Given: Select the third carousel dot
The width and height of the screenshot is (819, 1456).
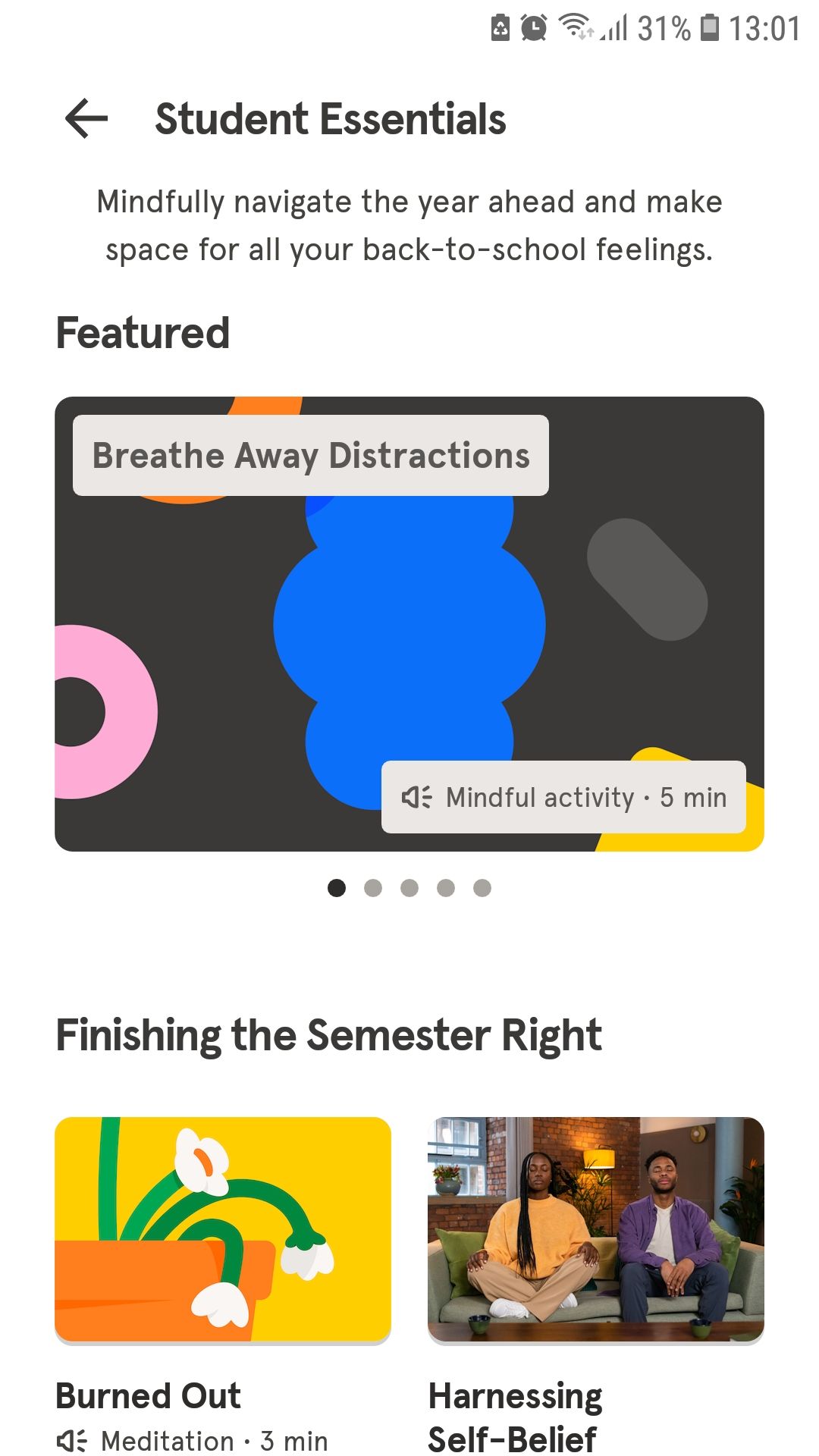Looking at the screenshot, I should point(409,887).
